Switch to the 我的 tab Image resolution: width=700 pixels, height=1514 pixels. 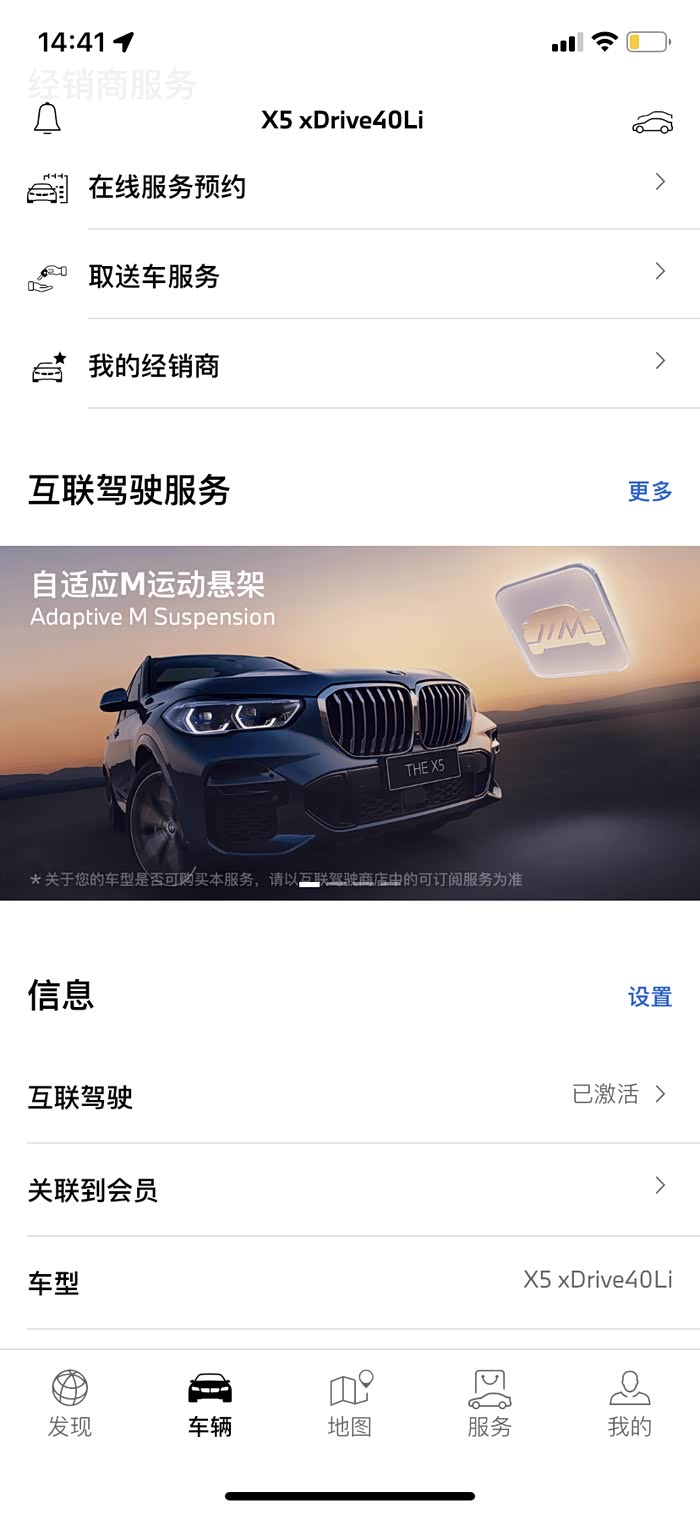click(630, 1404)
